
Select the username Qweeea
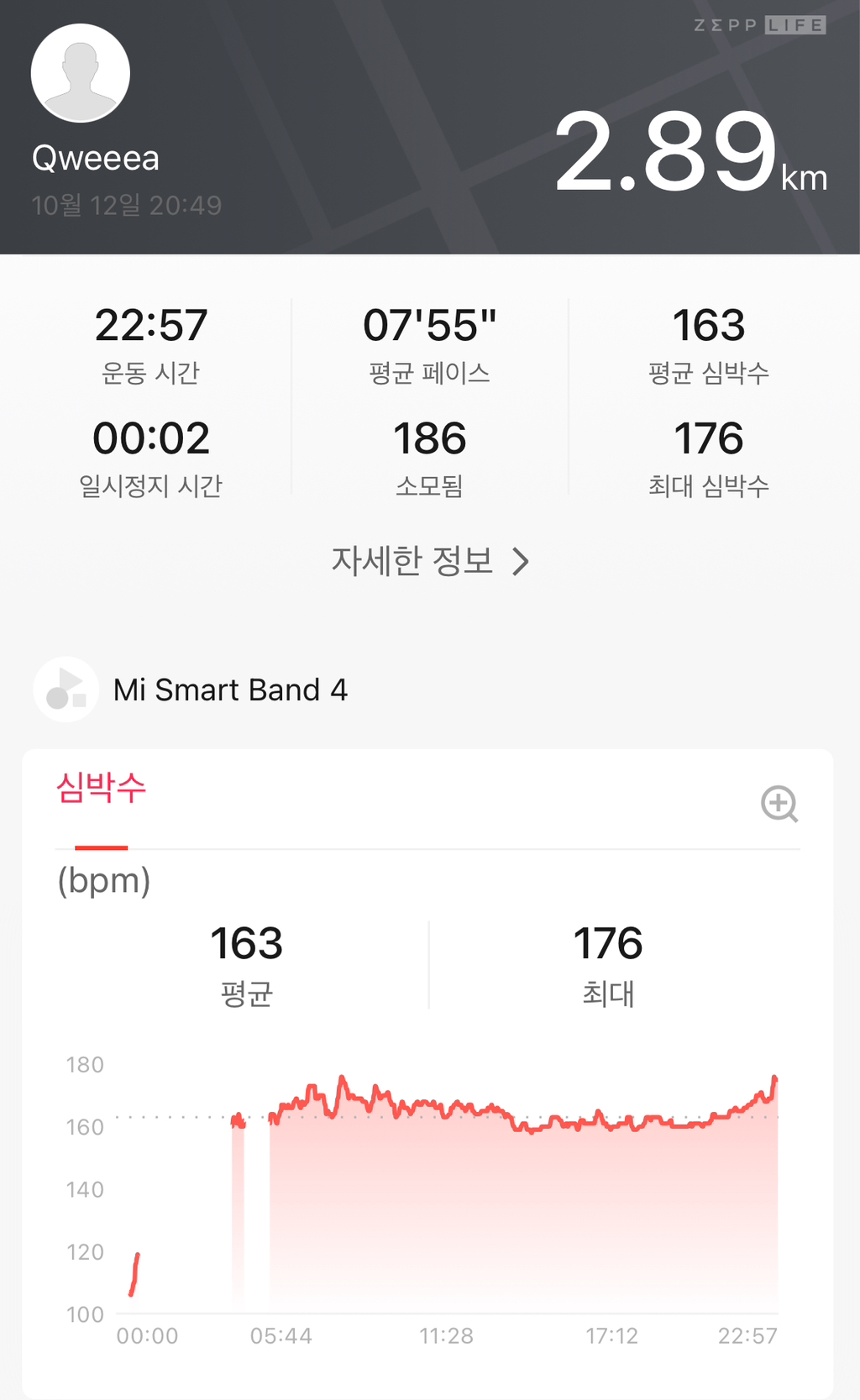[x=94, y=158]
